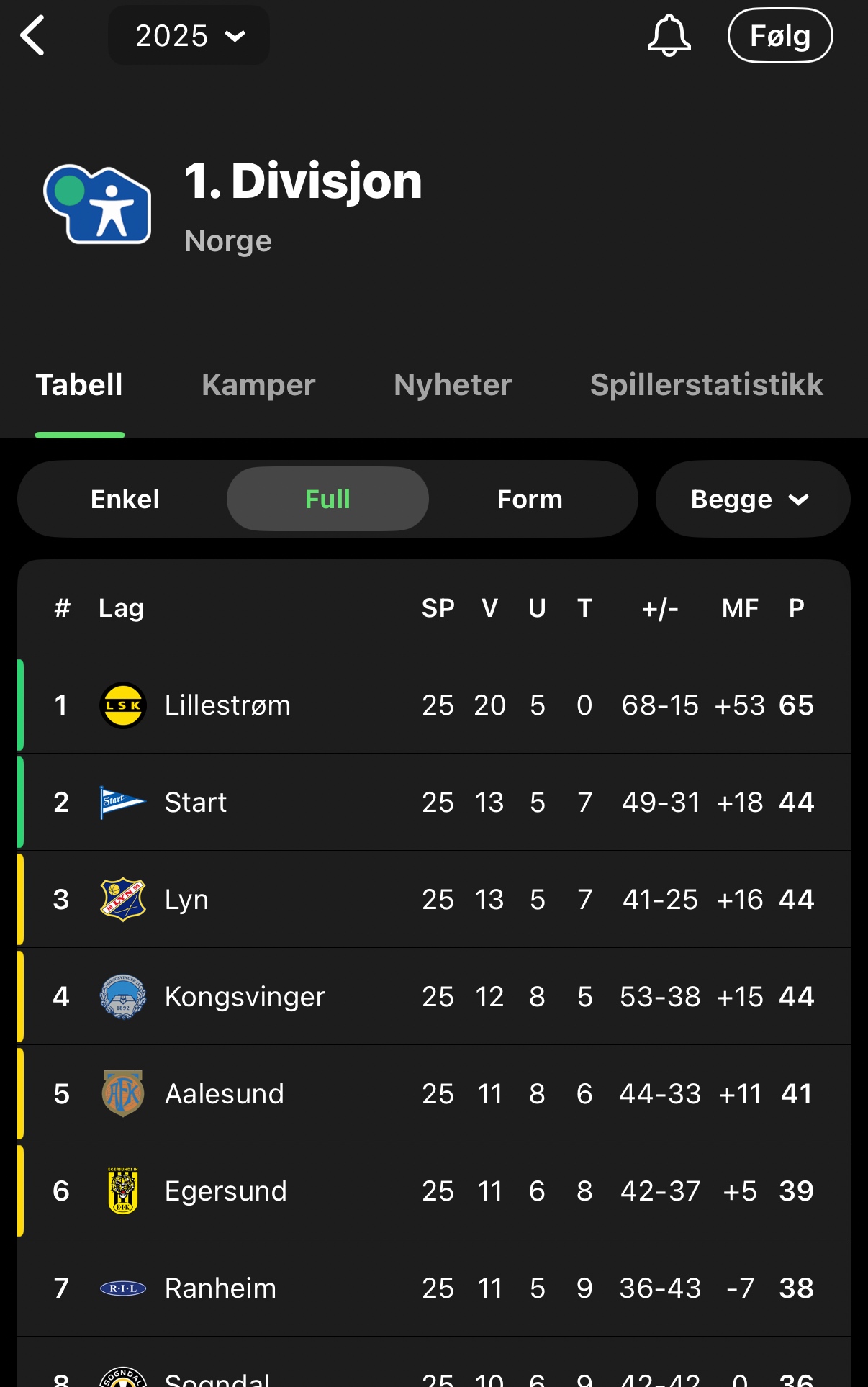Select the Full table view
Image resolution: width=868 pixels, height=1387 pixels.
(x=327, y=499)
